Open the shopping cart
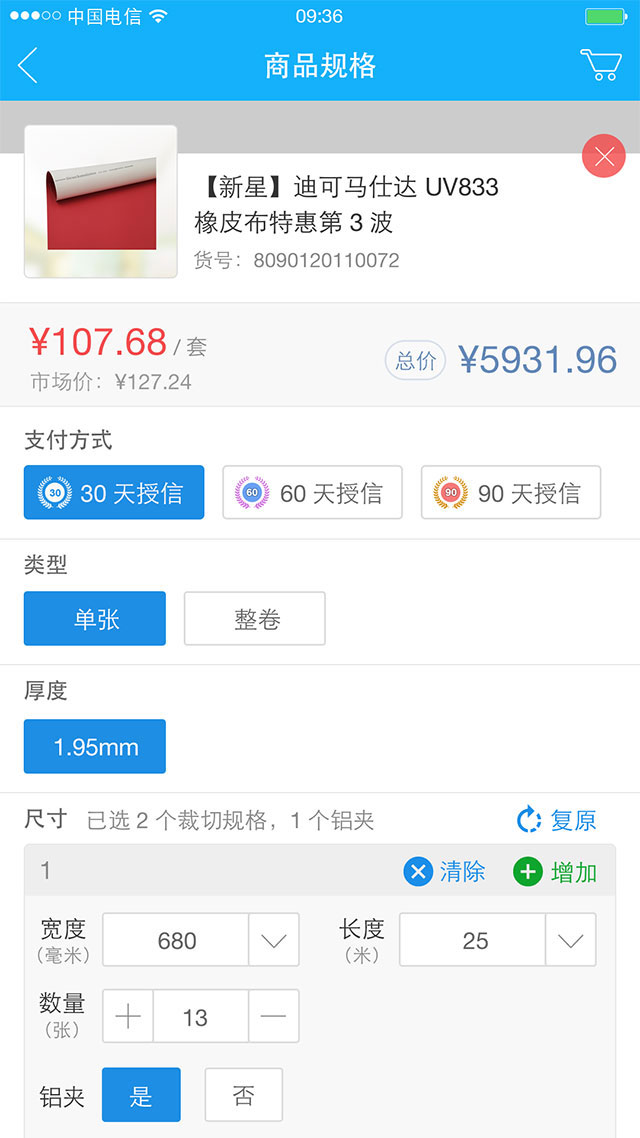This screenshot has height=1138, width=640. (x=600, y=65)
